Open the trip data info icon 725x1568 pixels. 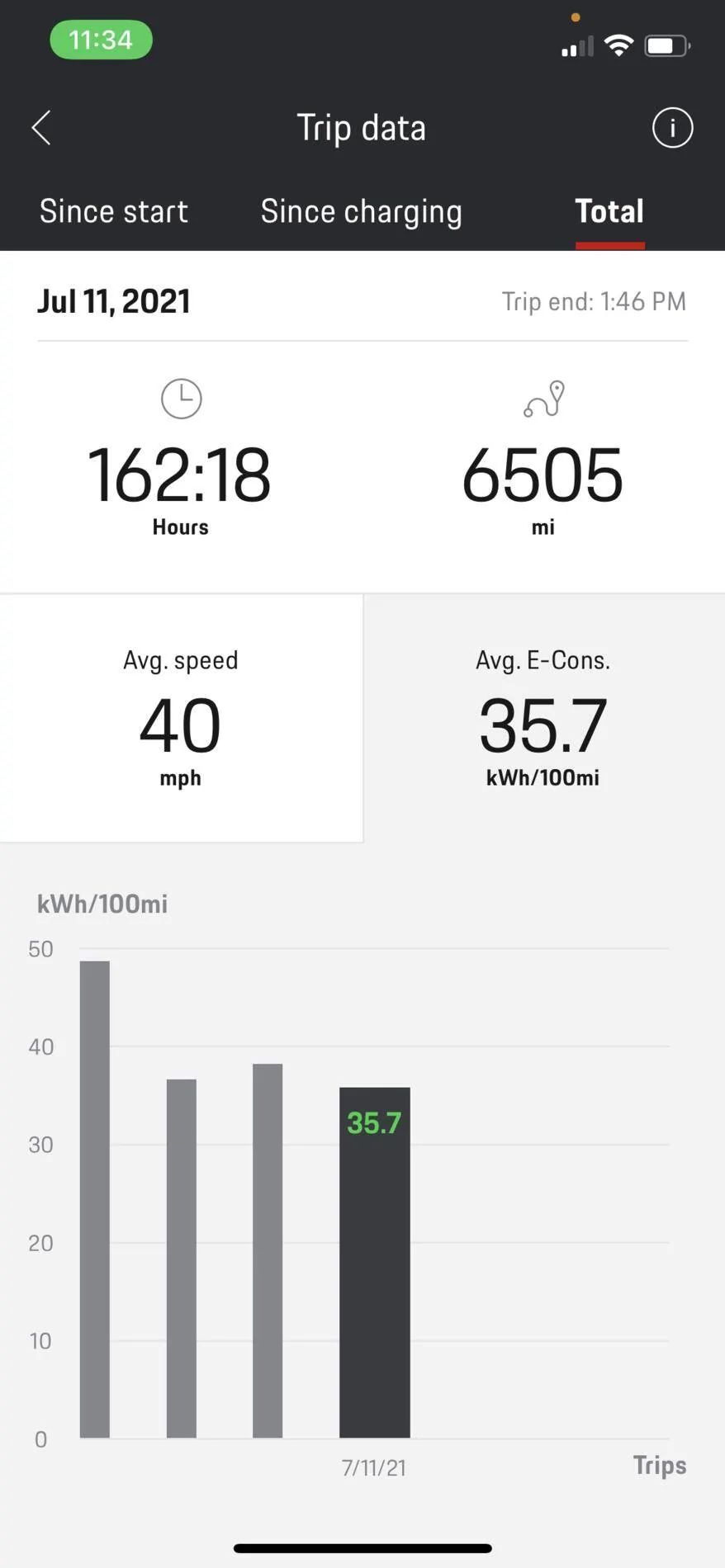672,128
